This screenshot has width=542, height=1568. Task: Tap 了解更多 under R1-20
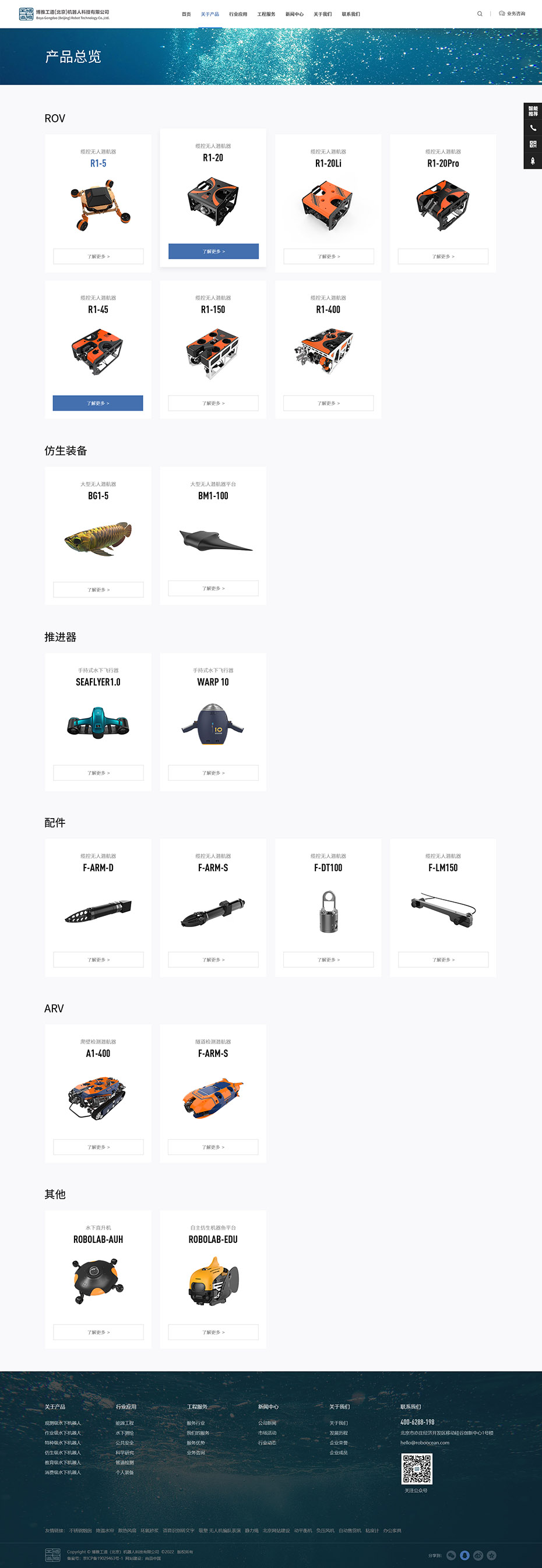pyautogui.click(x=213, y=251)
